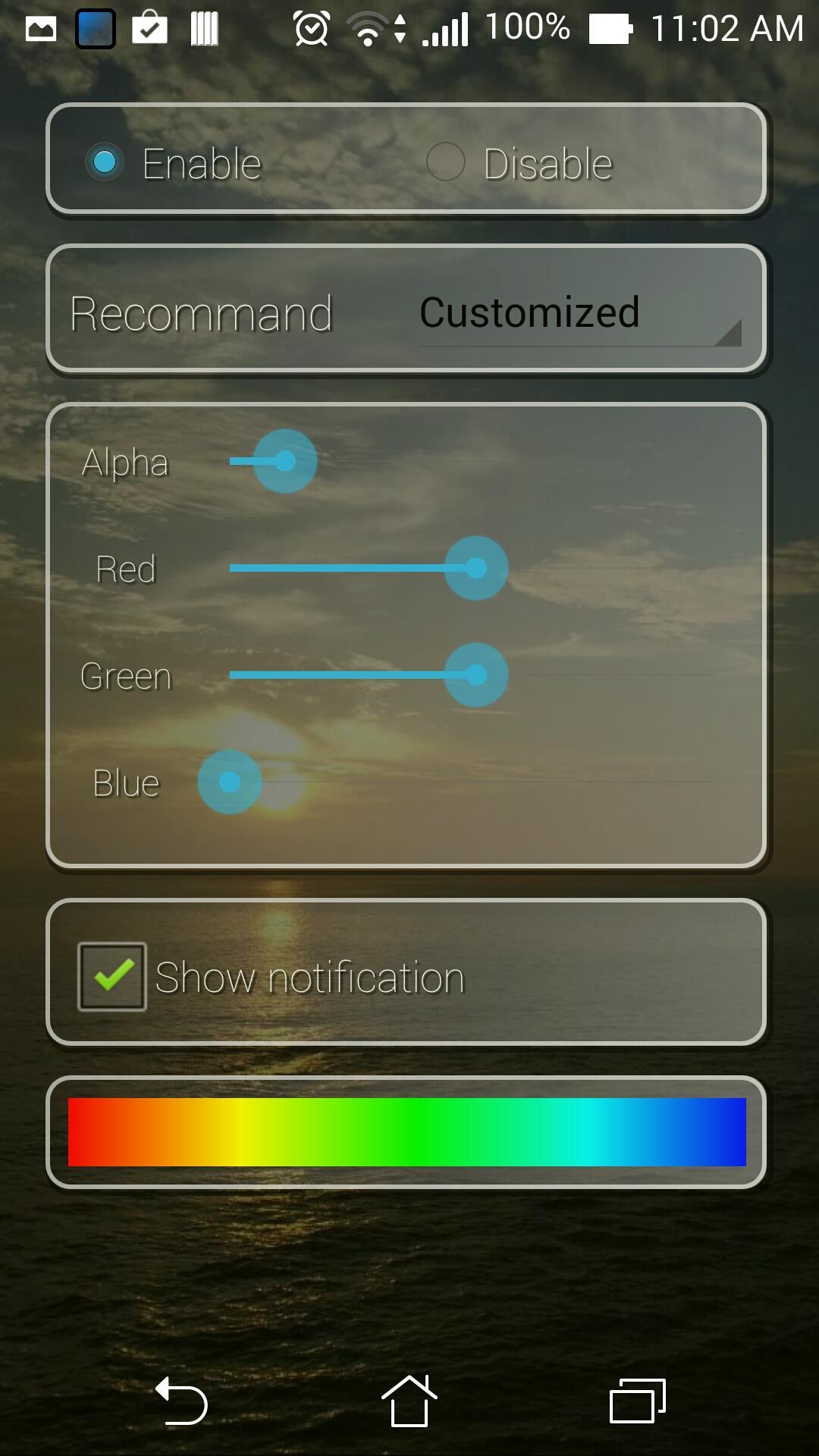Tap the Alpha slider track
The height and width of the screenshot is (1456, 819).
[x=470, y=461]
